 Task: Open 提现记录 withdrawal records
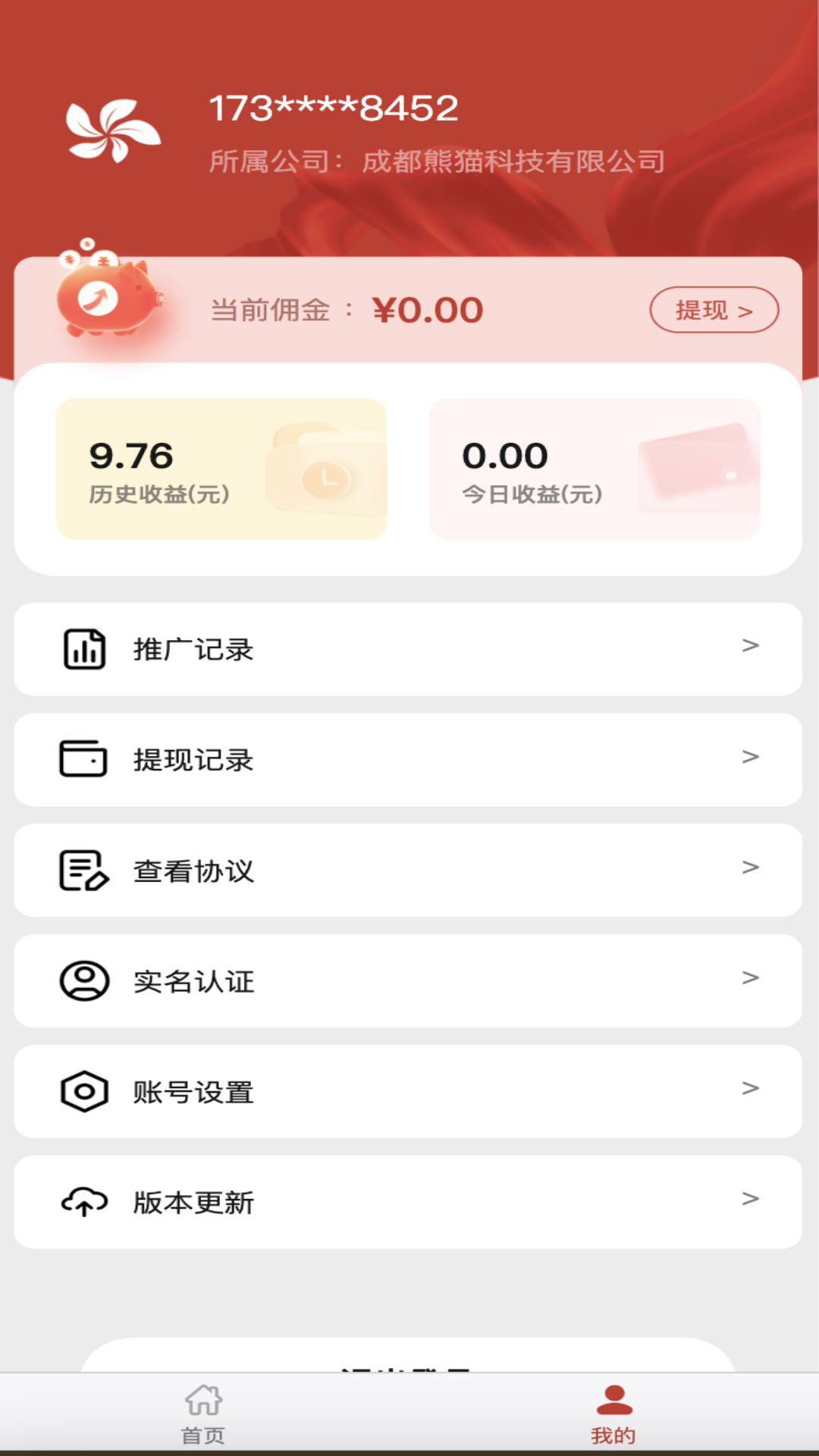pyautogui.click(x=408, y=760)
